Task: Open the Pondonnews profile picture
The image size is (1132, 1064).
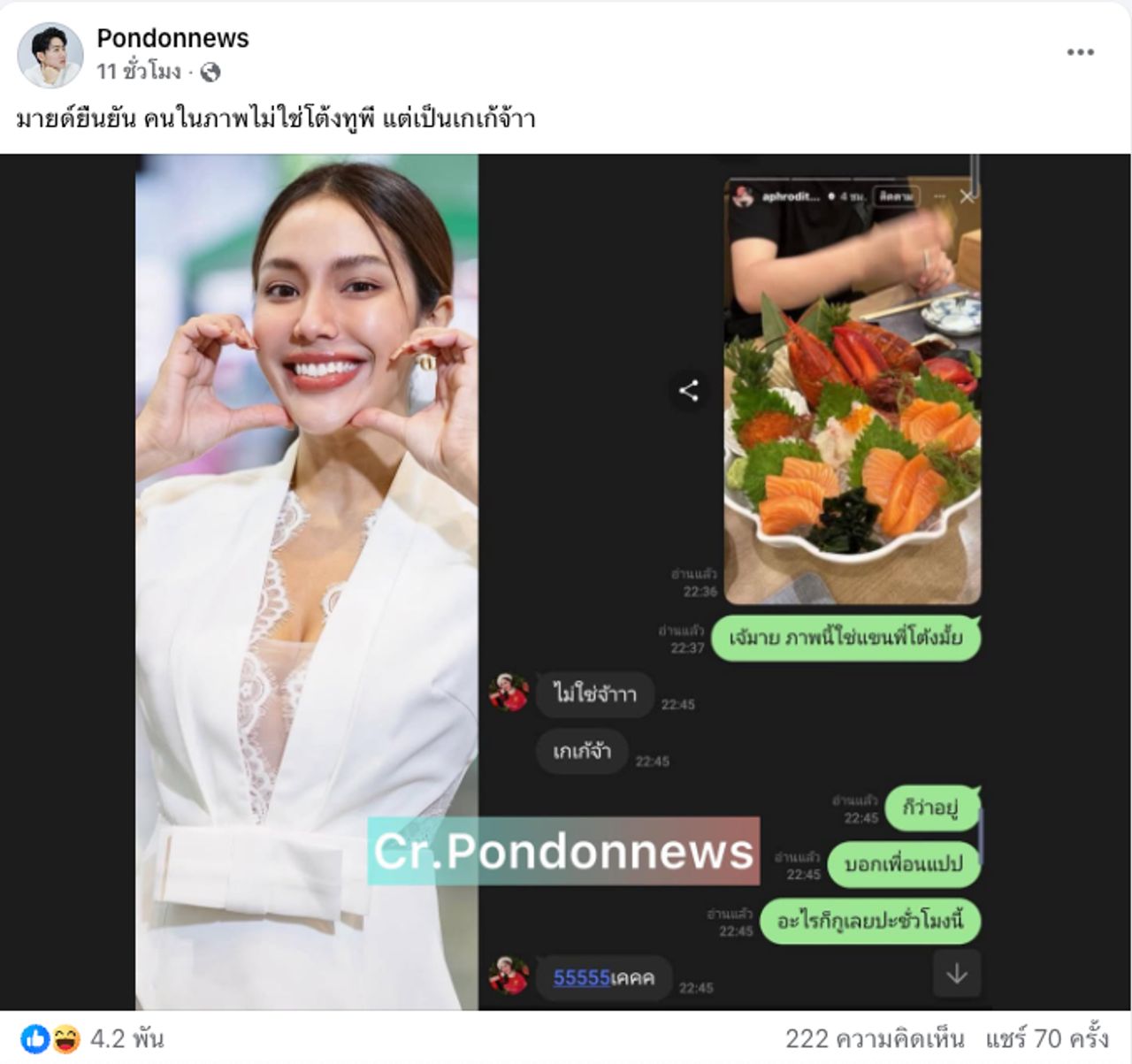Action: pos(50,55)
